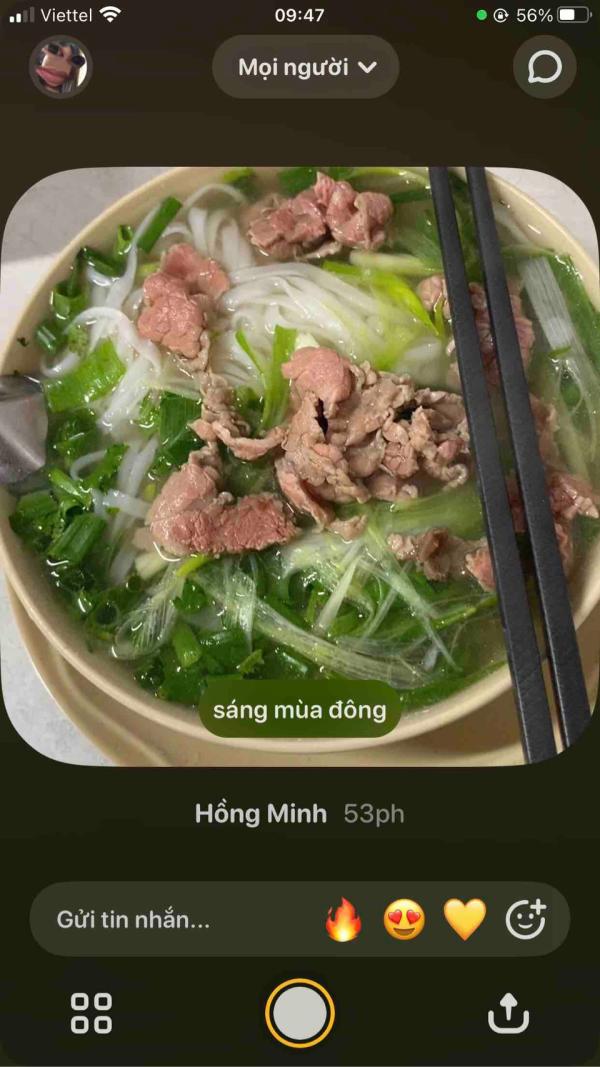This screenshot has height=1067, width=600.
Task: React with the heart-eyes emoji
Action: [x=404, y=919]
